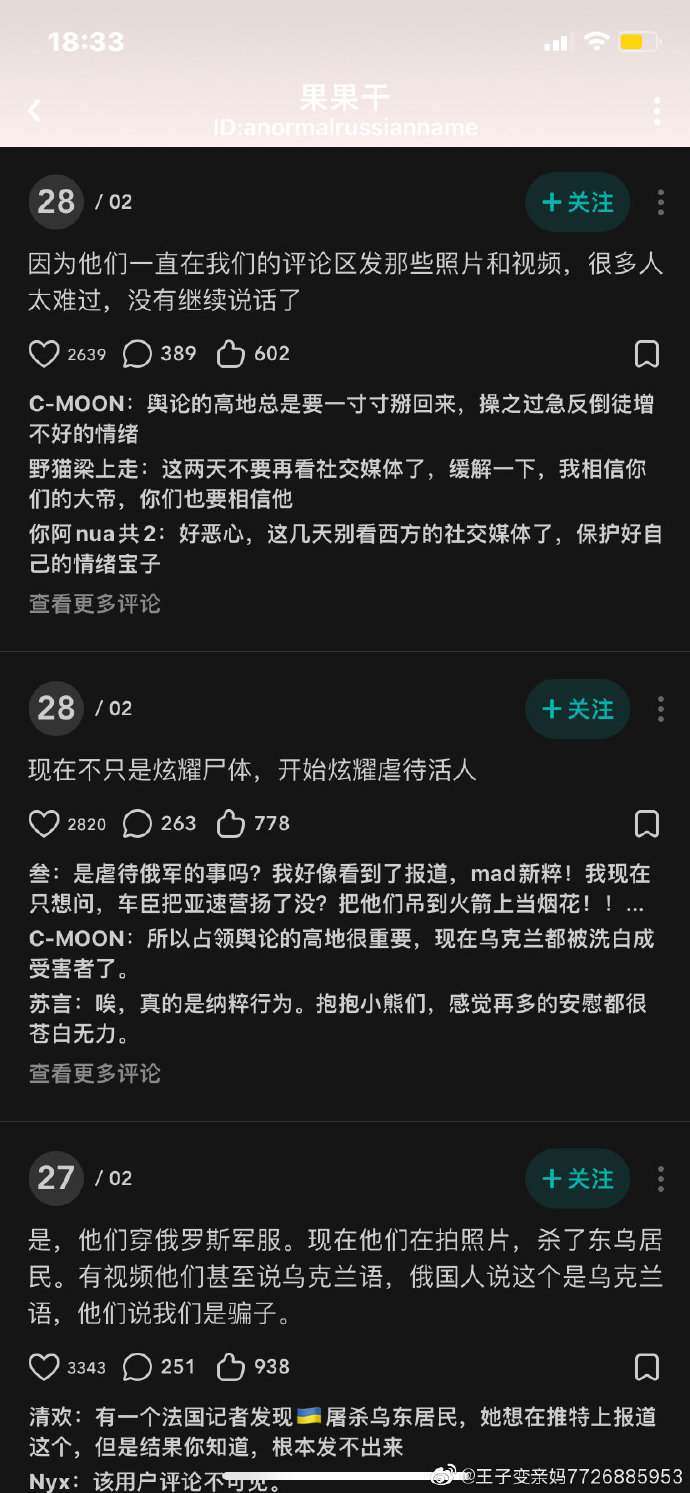
Task: Open options for the 炫耀尸体 post
Action: tap(661, 709)
